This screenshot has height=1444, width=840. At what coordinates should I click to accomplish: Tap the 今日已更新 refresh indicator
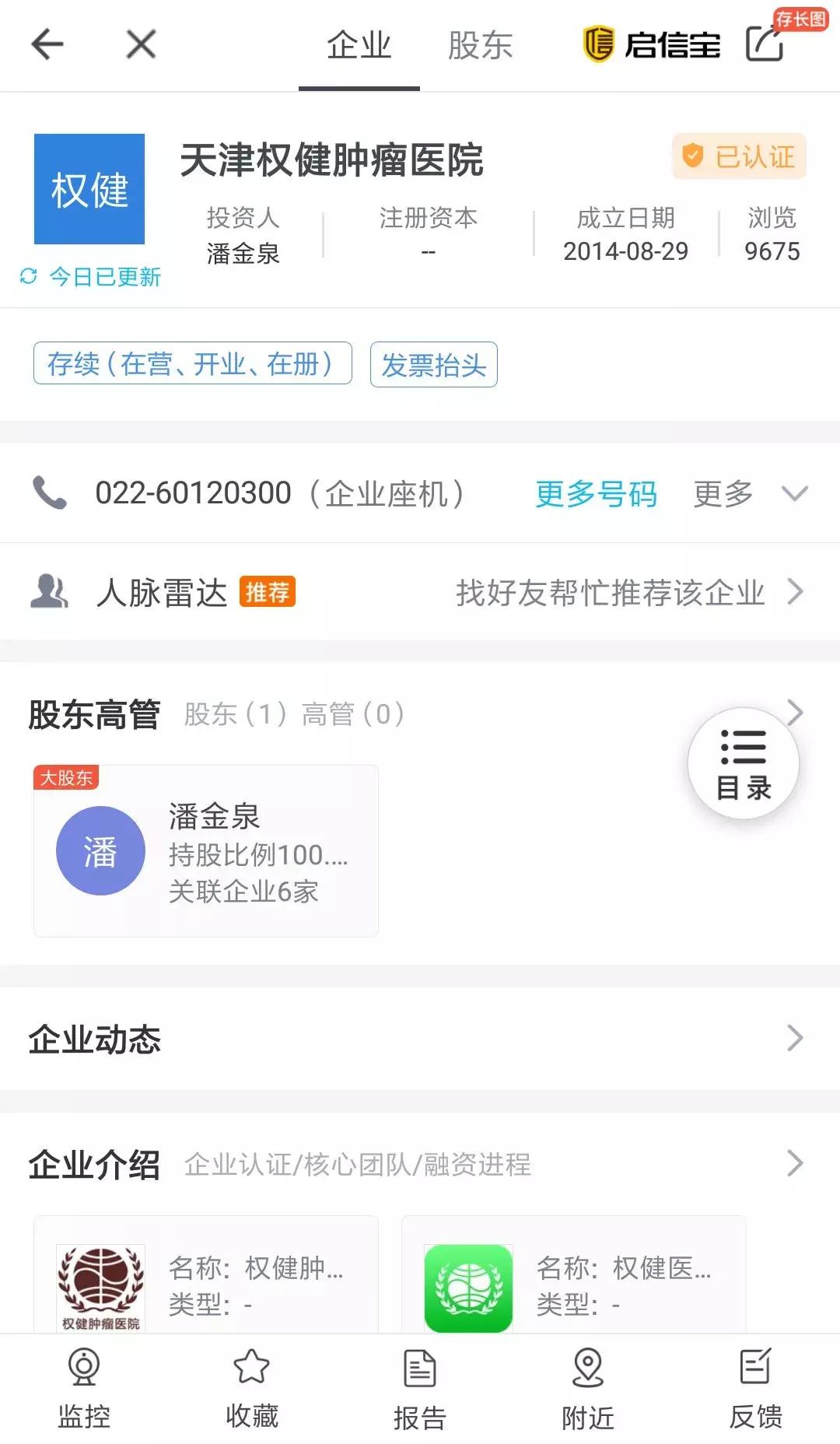click(92, 276)
